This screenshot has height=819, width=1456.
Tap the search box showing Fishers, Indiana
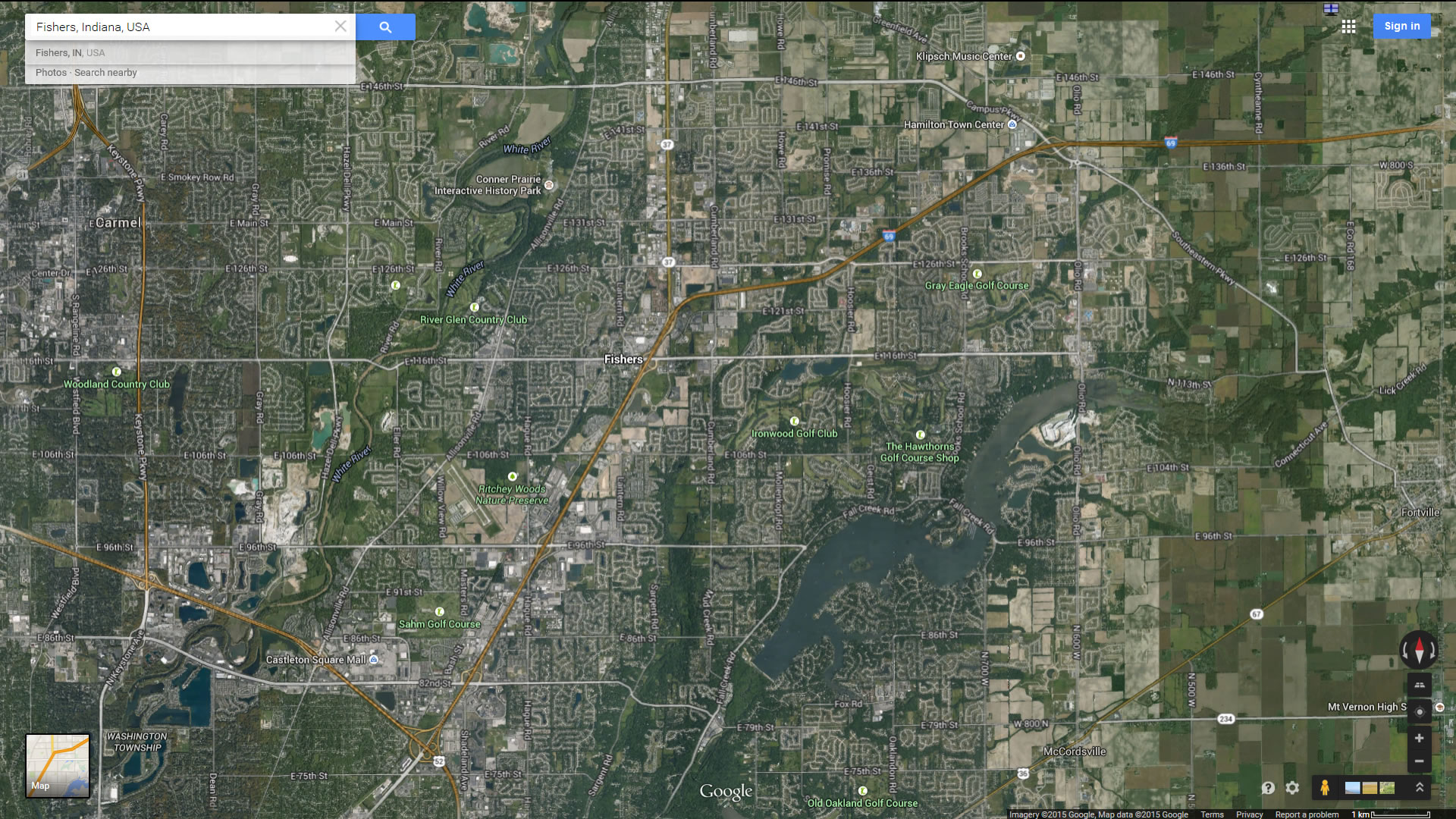pyautogui.click(x=182, y=27)
